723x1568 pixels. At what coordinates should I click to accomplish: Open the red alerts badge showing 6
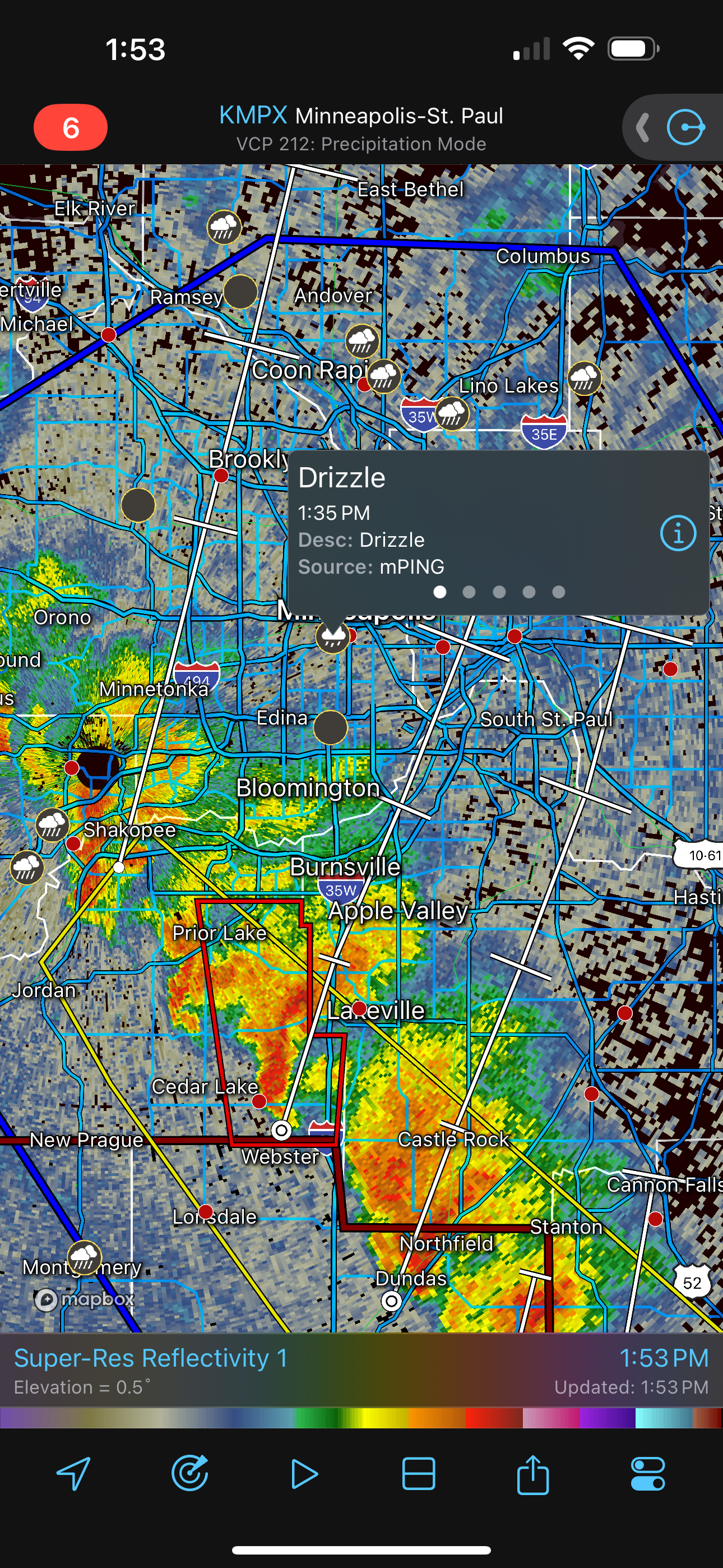tap(71, 127)
